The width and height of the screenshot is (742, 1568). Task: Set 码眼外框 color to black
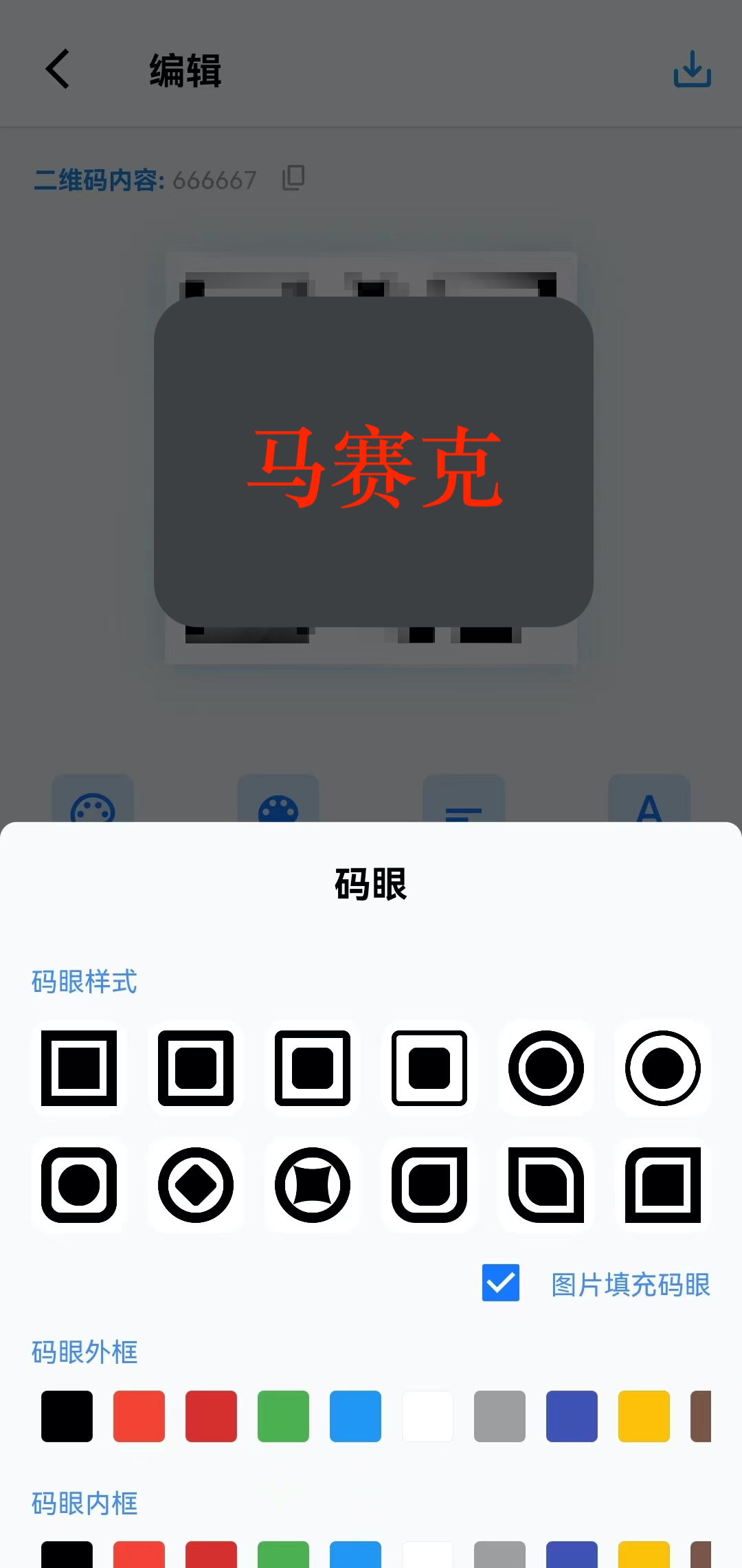pos(67,1416)
